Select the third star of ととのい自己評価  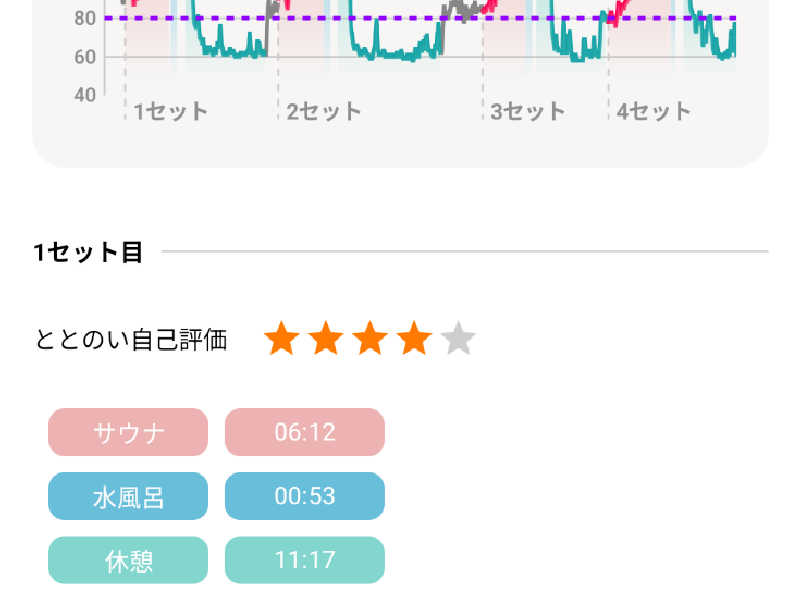click(x=370, y=338)
